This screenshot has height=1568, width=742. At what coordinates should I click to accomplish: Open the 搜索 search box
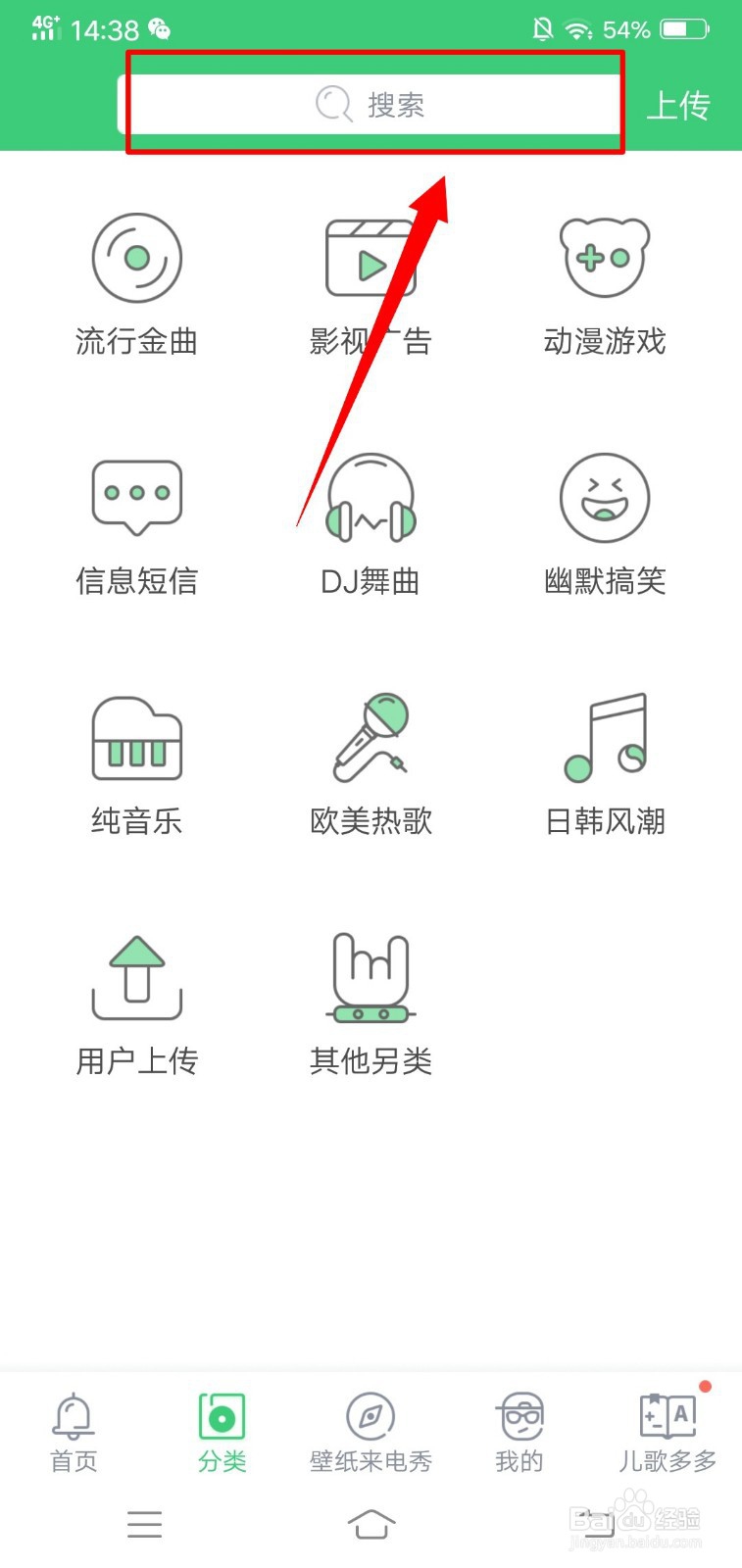click(x=371, y=104)
